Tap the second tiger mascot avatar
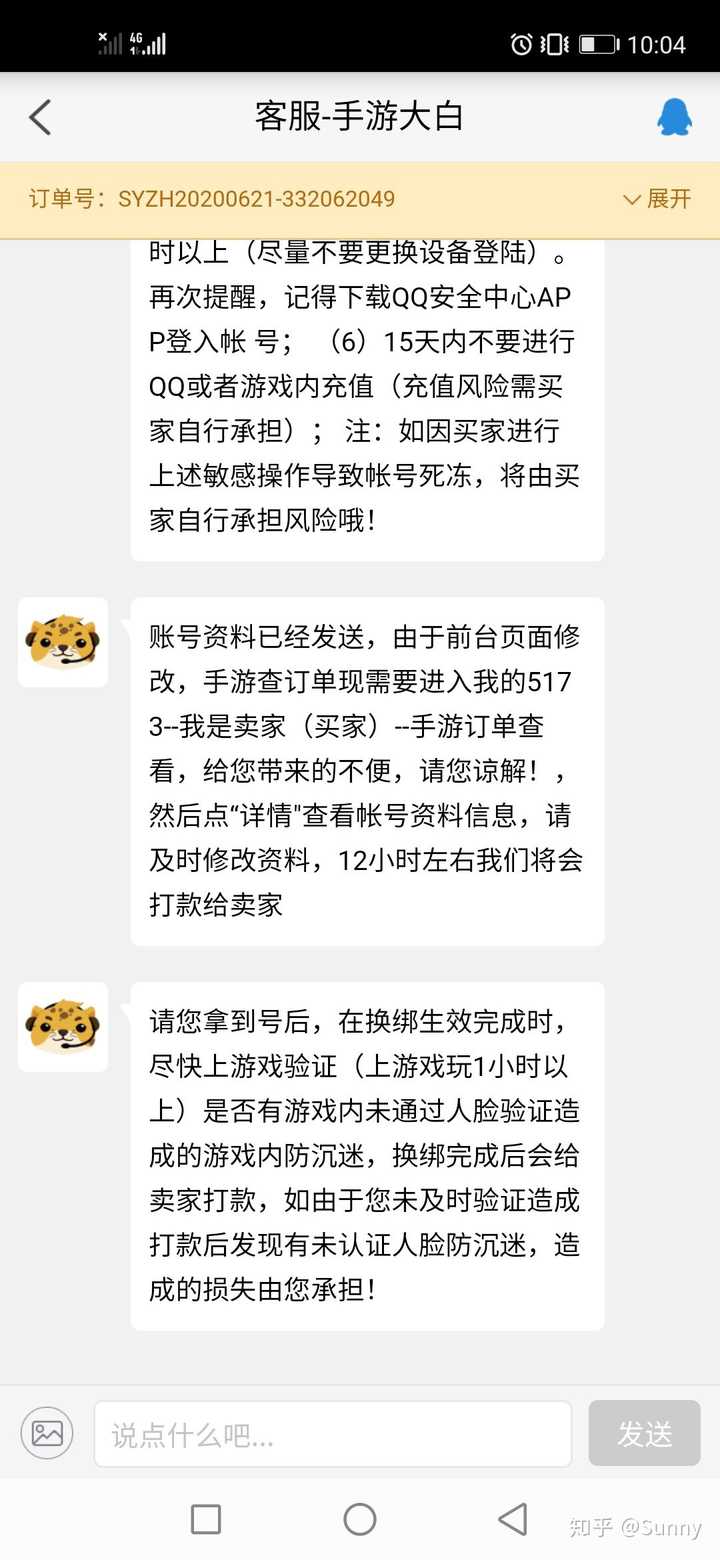This screenshot has height=1560, width=720. (63, 1028)
